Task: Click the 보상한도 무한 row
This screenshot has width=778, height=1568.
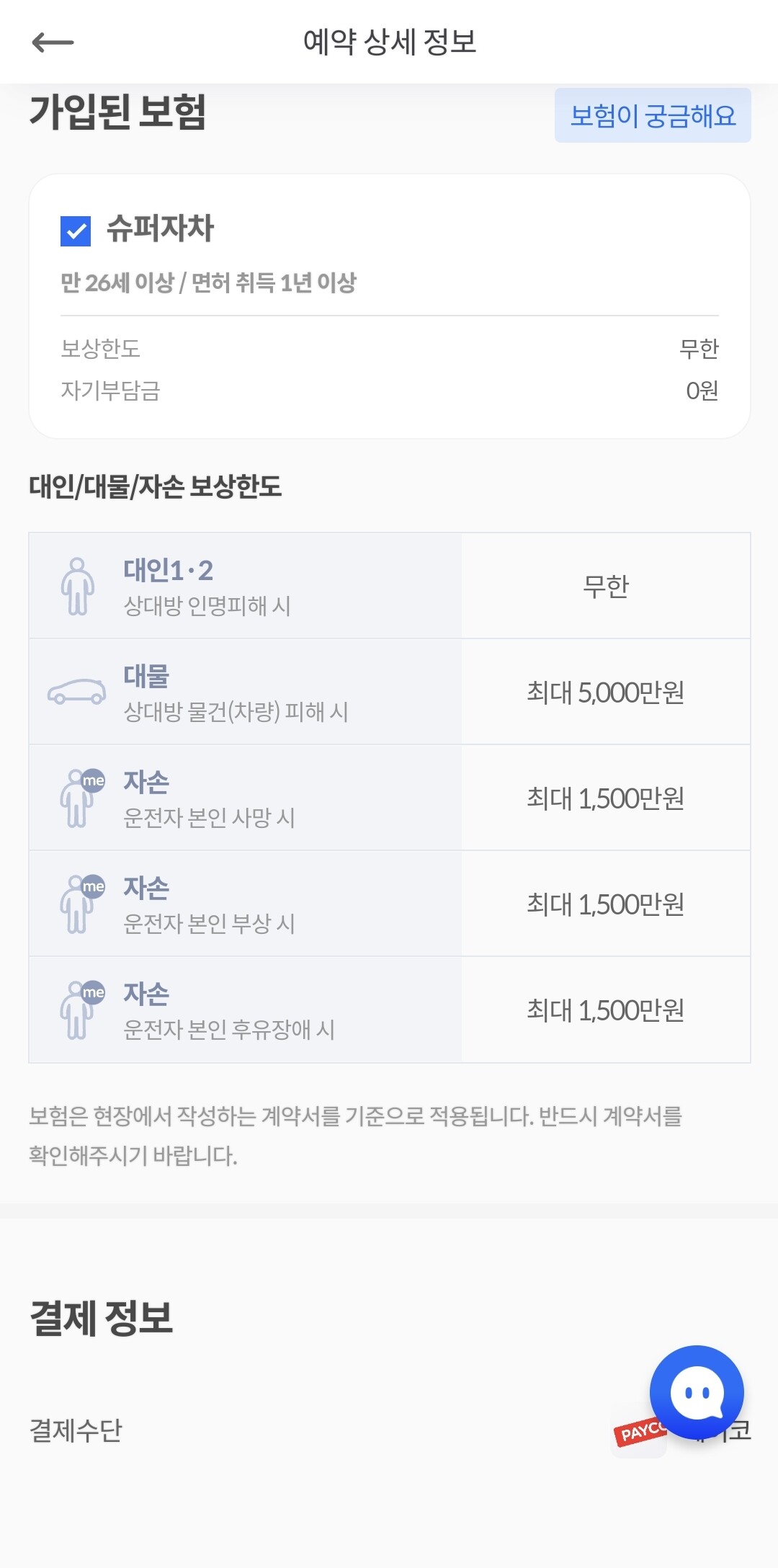Action: (x=389, y=349)
